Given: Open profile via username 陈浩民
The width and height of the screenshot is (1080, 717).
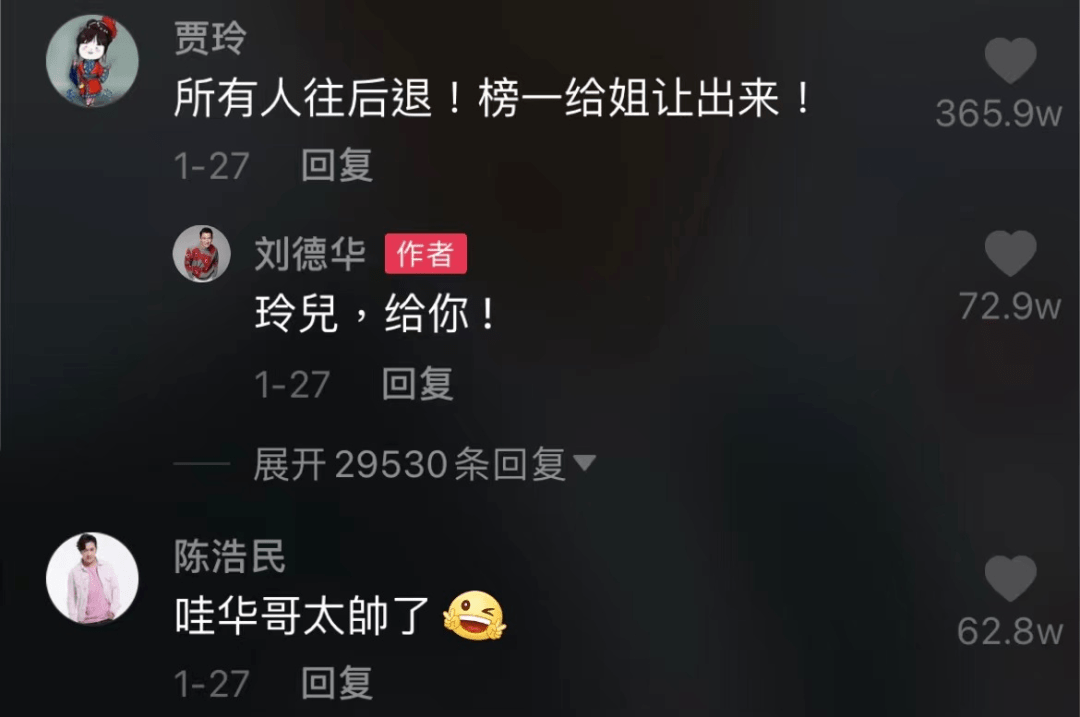Looking at the screenshot, I should tap(230, 558).
